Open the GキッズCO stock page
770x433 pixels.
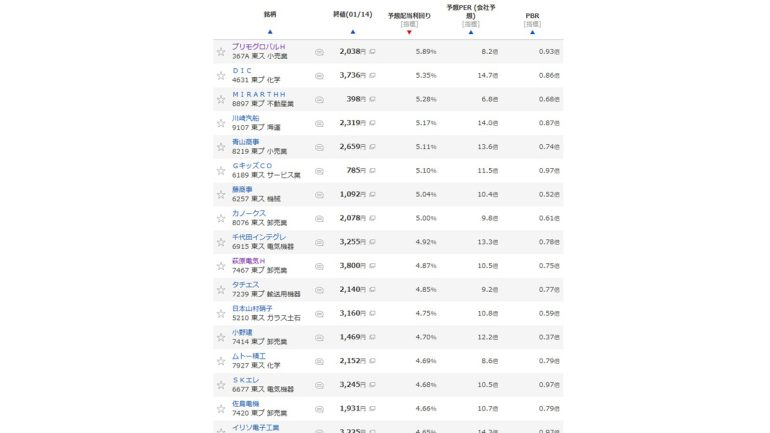tap(252, 166)
